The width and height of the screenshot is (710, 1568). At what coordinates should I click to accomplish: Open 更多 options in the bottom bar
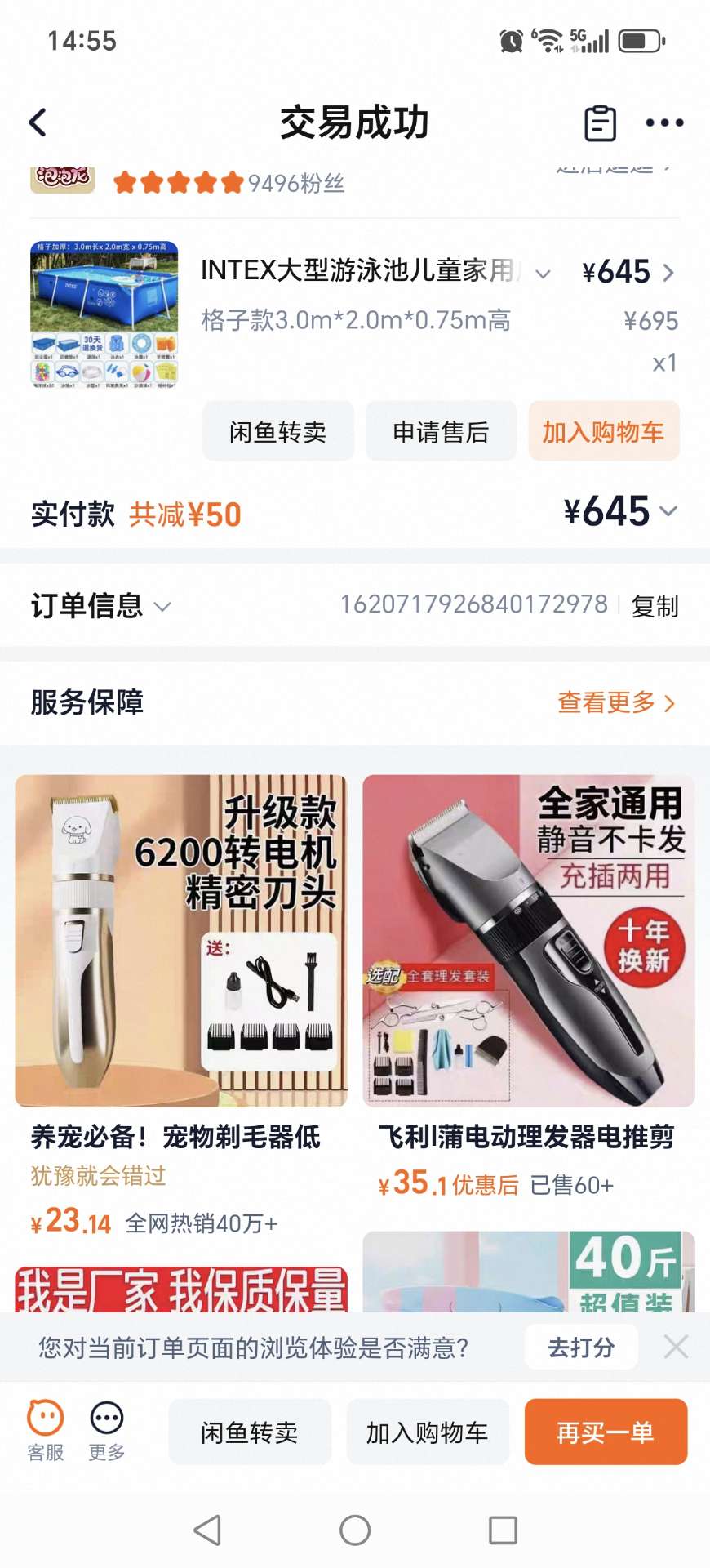tap(107, 1430)
